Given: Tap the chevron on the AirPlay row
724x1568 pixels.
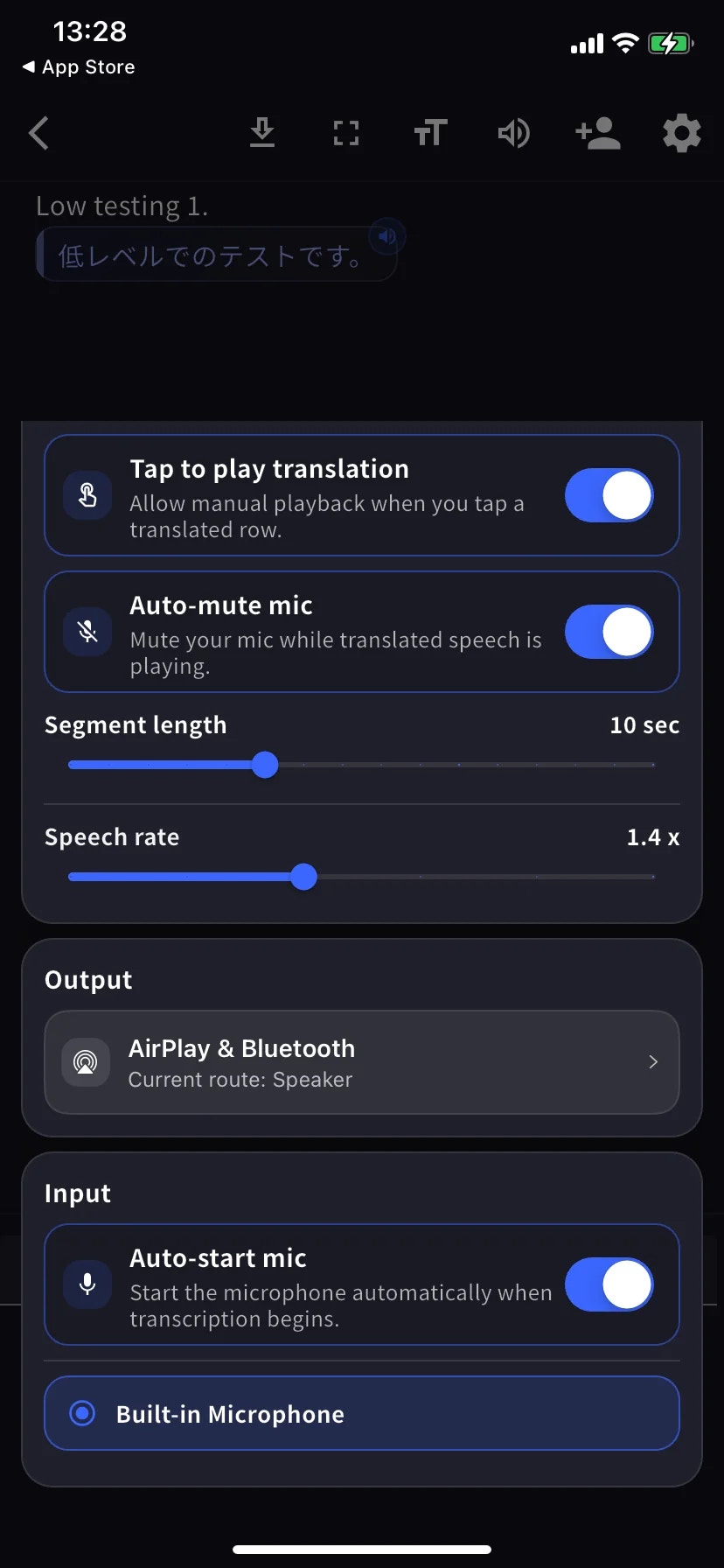Looking at the screenshot, I should pos(652,1061).
